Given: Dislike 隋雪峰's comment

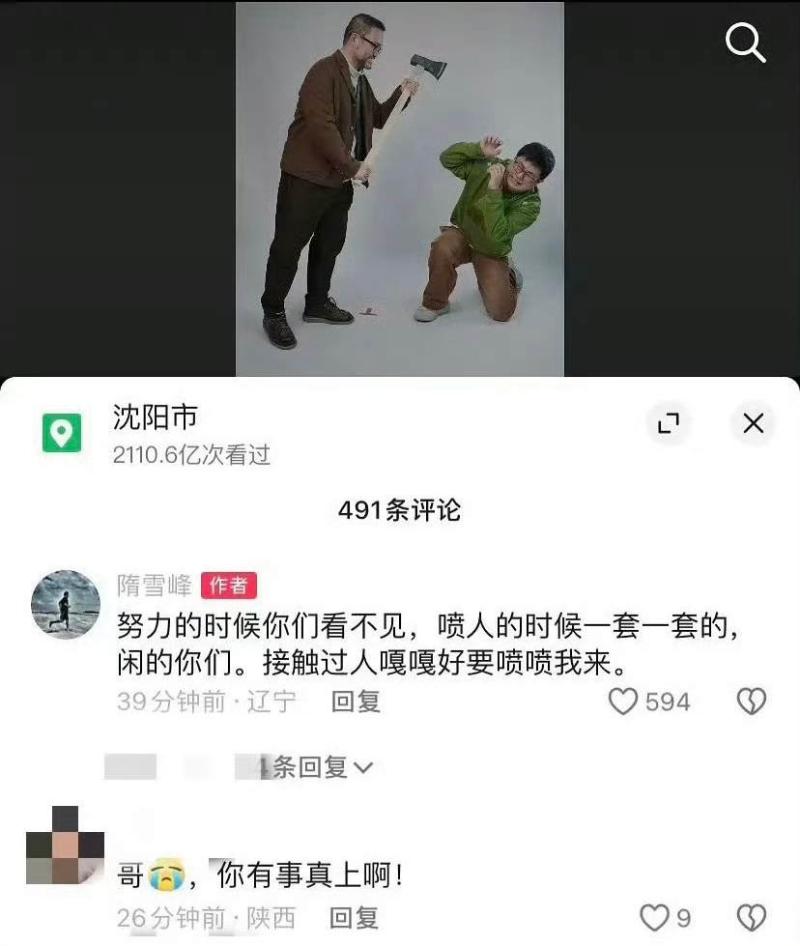Looking at the screenshot, I should [x=751, y=701].
